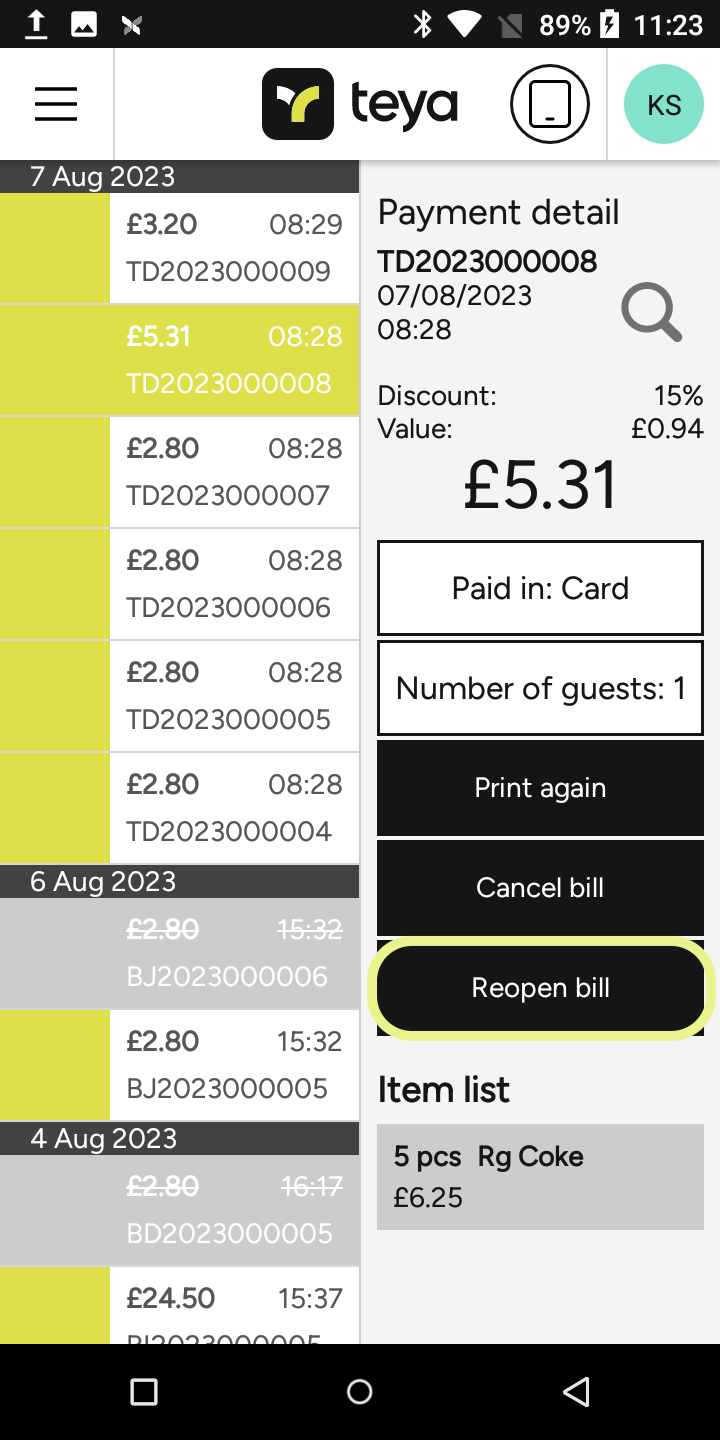Select payment TD2023000007
The height and width of the screenshot is (1440, 720).
(180, 472)
